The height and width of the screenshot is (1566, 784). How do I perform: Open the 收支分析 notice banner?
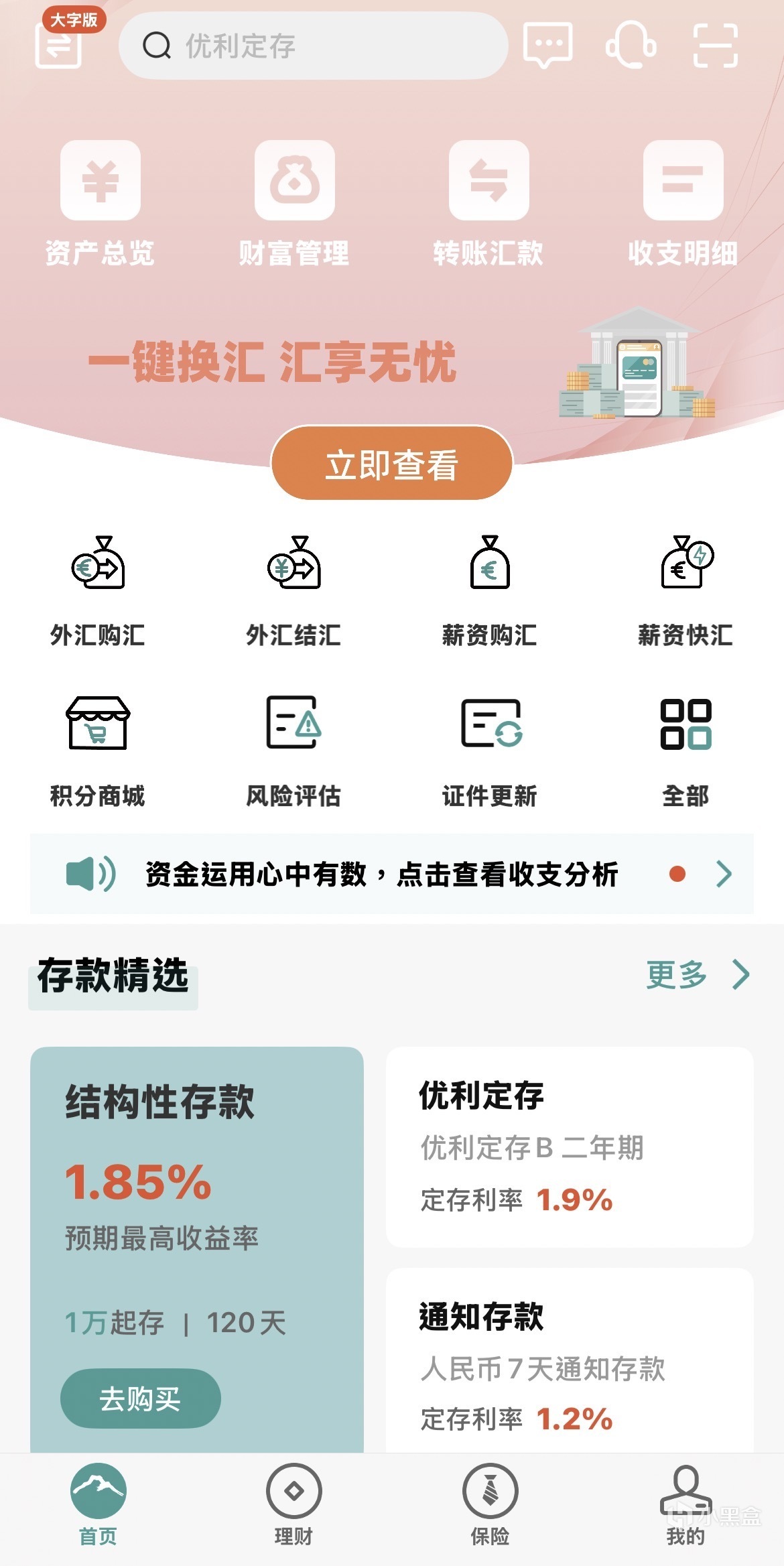[392, 874]
